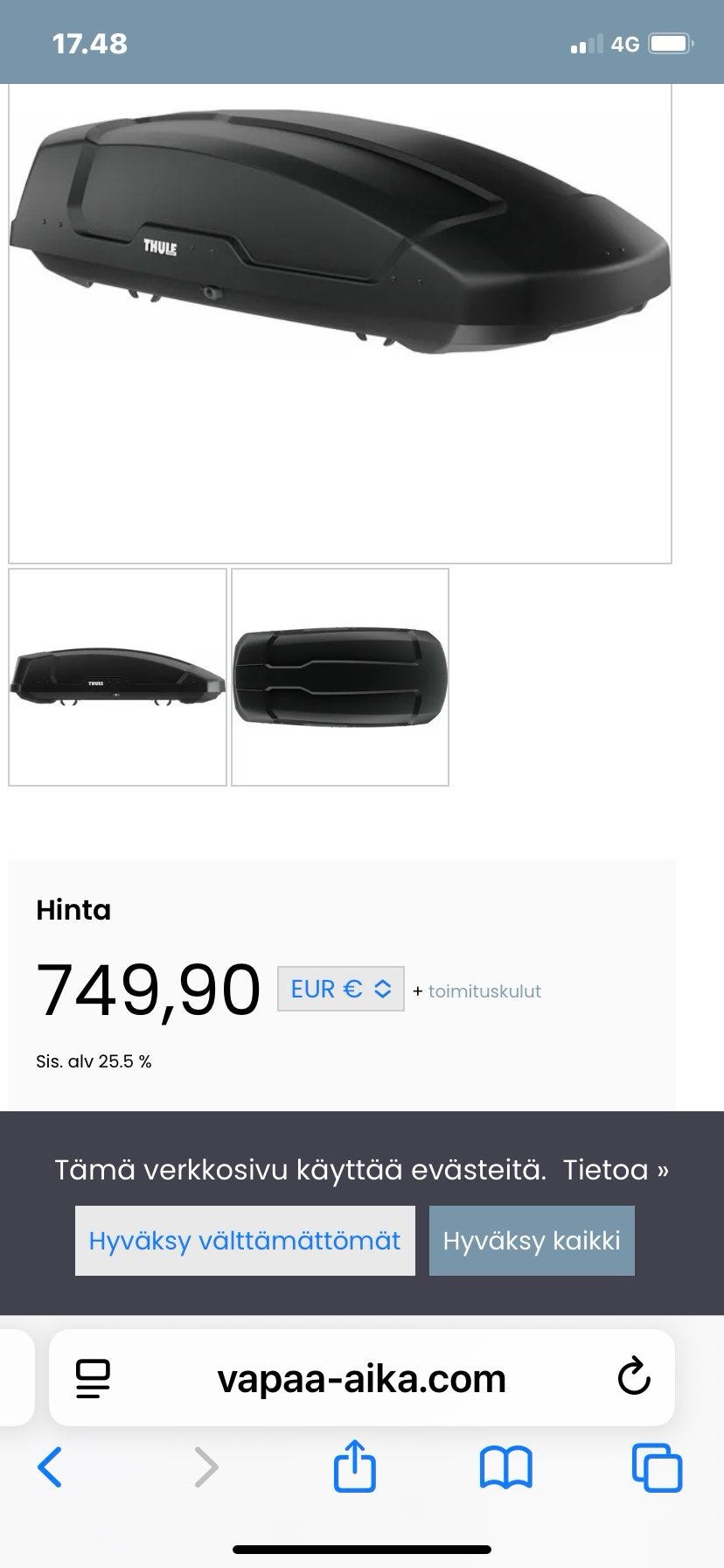Screen dimensions: 724x1568
Task: Open the Tietoa » cookie info link
Action: pos(616,1170)
